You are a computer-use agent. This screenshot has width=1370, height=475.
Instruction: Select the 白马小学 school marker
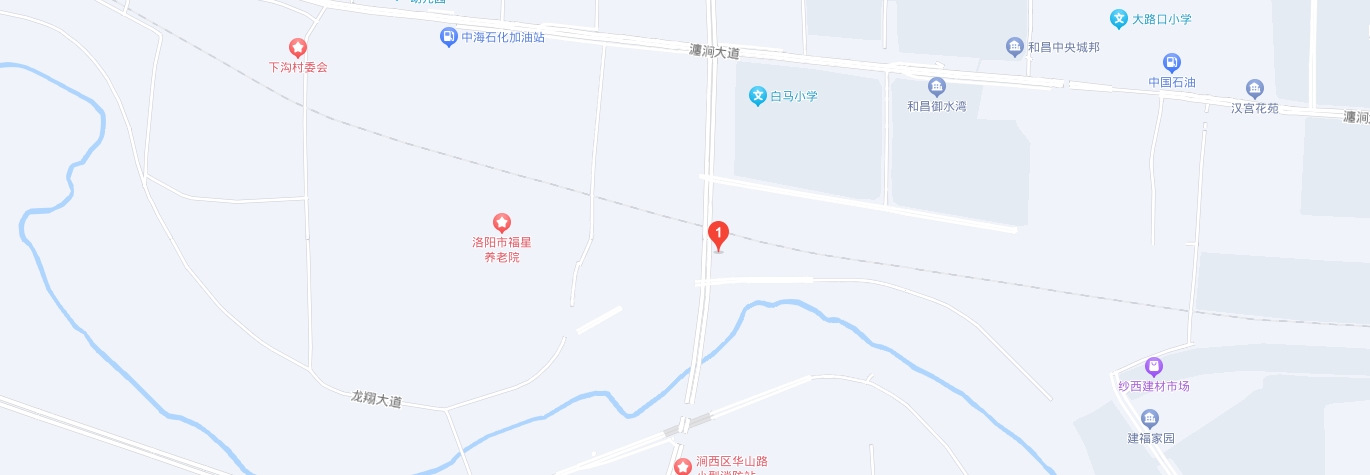click(758, 96)
